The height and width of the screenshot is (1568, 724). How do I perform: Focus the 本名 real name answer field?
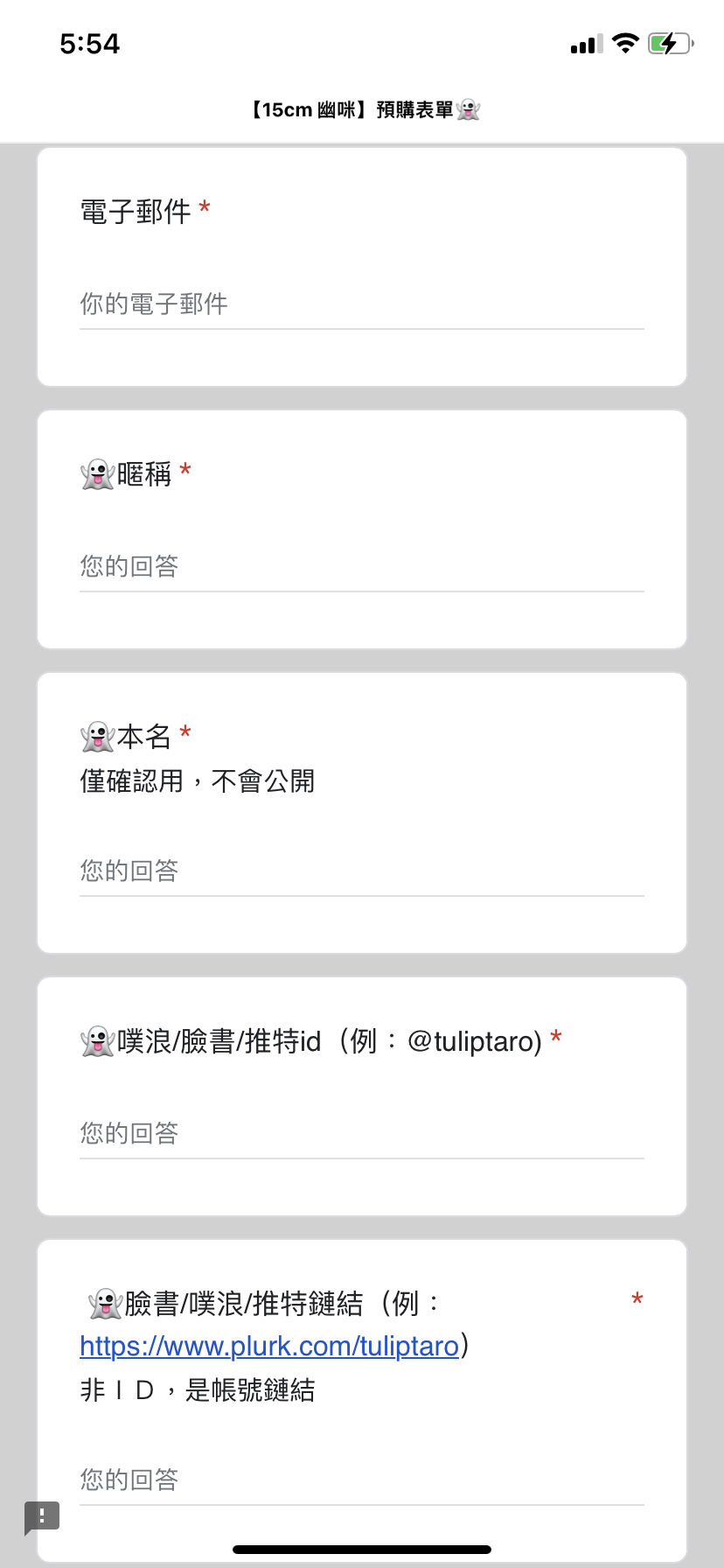(x=362, y=871)
